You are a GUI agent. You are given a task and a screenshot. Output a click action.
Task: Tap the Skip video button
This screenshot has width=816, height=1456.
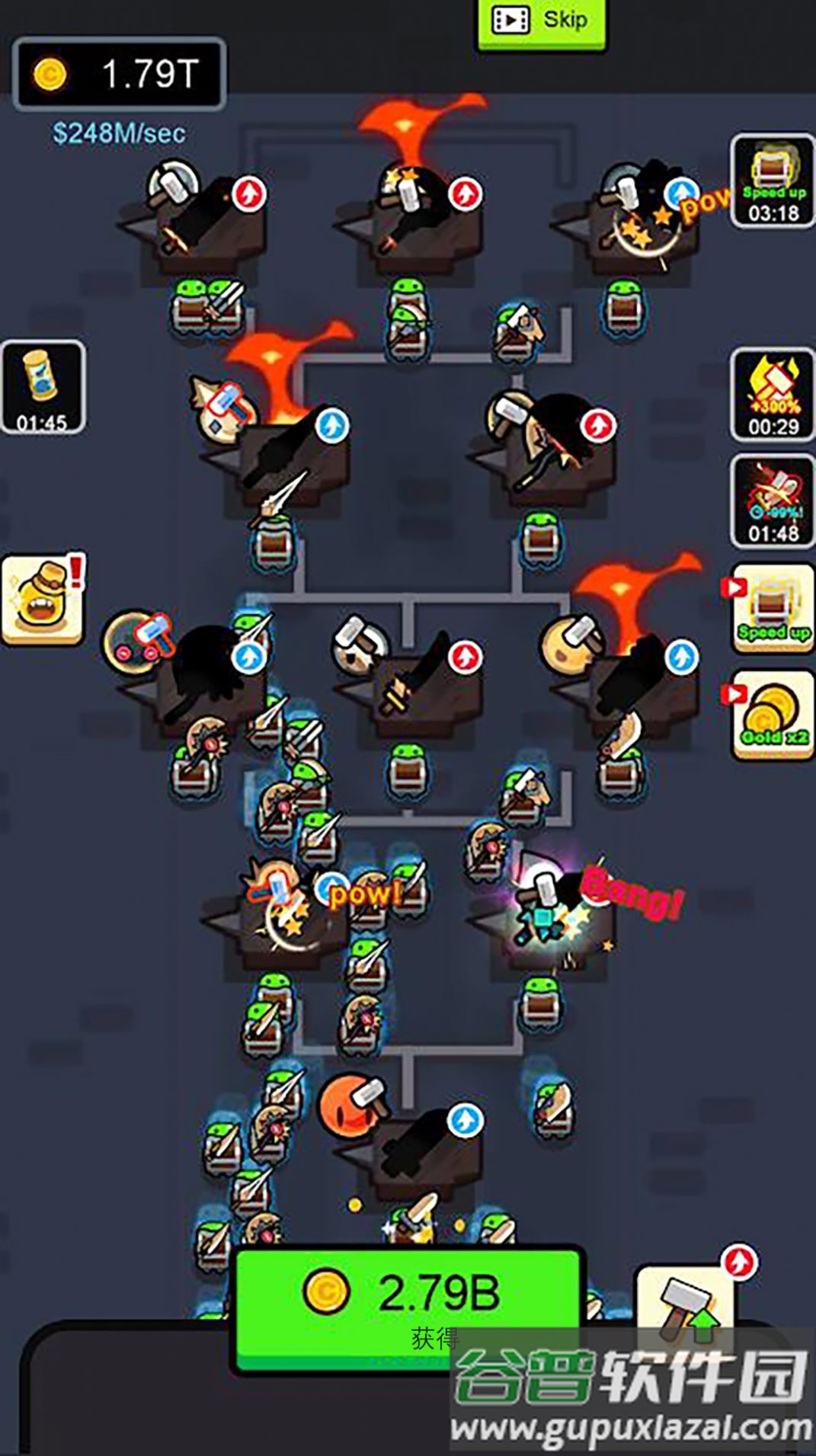(x=540, y=21)
